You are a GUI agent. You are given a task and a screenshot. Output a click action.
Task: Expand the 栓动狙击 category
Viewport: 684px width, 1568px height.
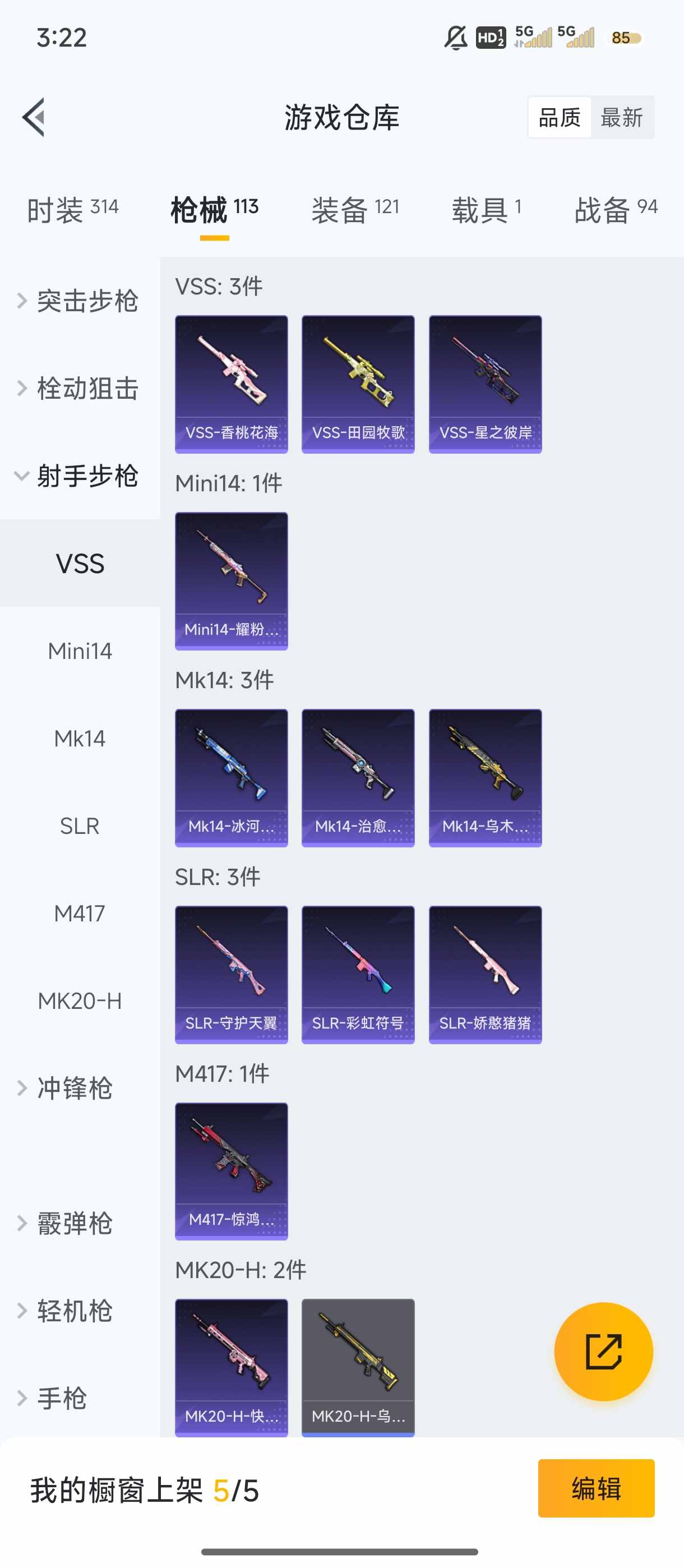(x=79, y=388)
